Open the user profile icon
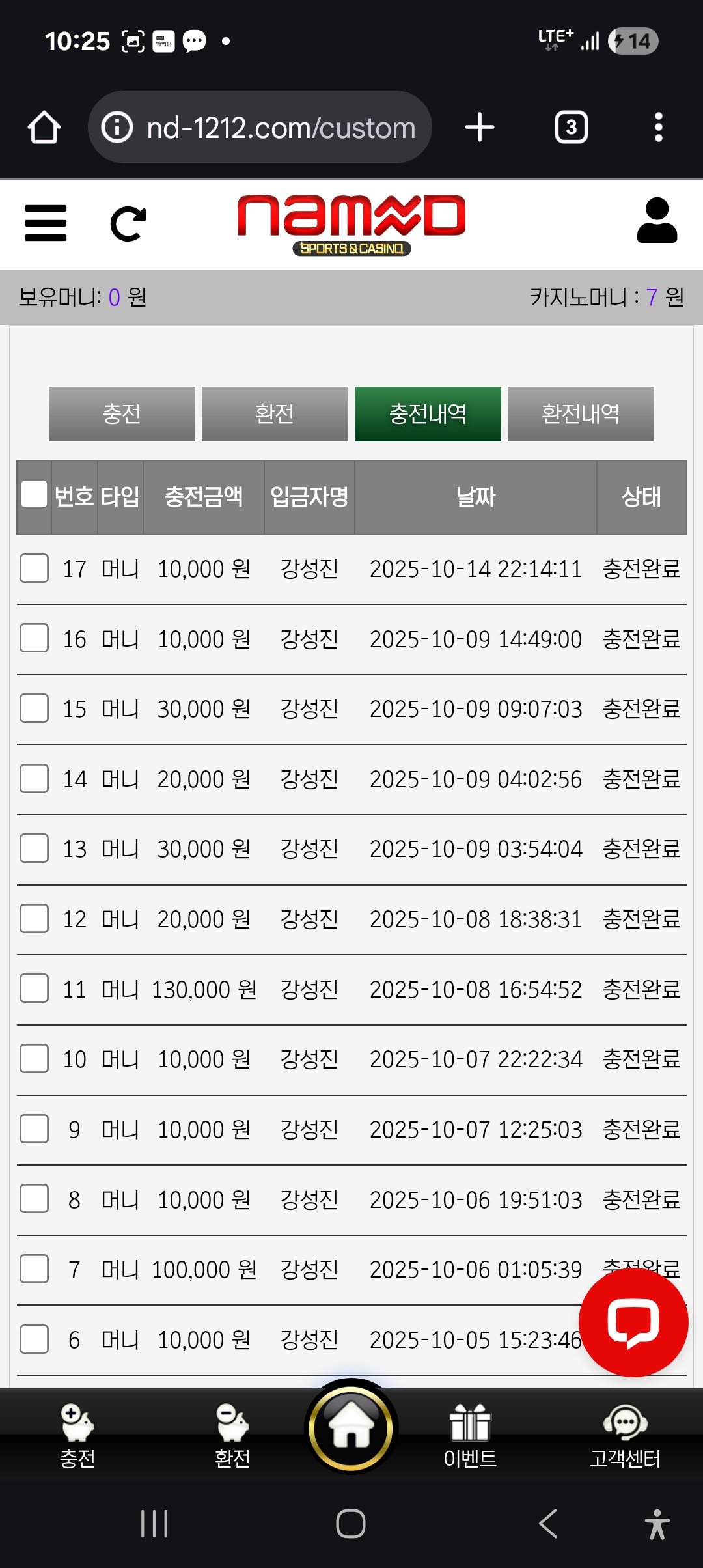Viewport: 703px width, 1568px height. tap(657, 221)
